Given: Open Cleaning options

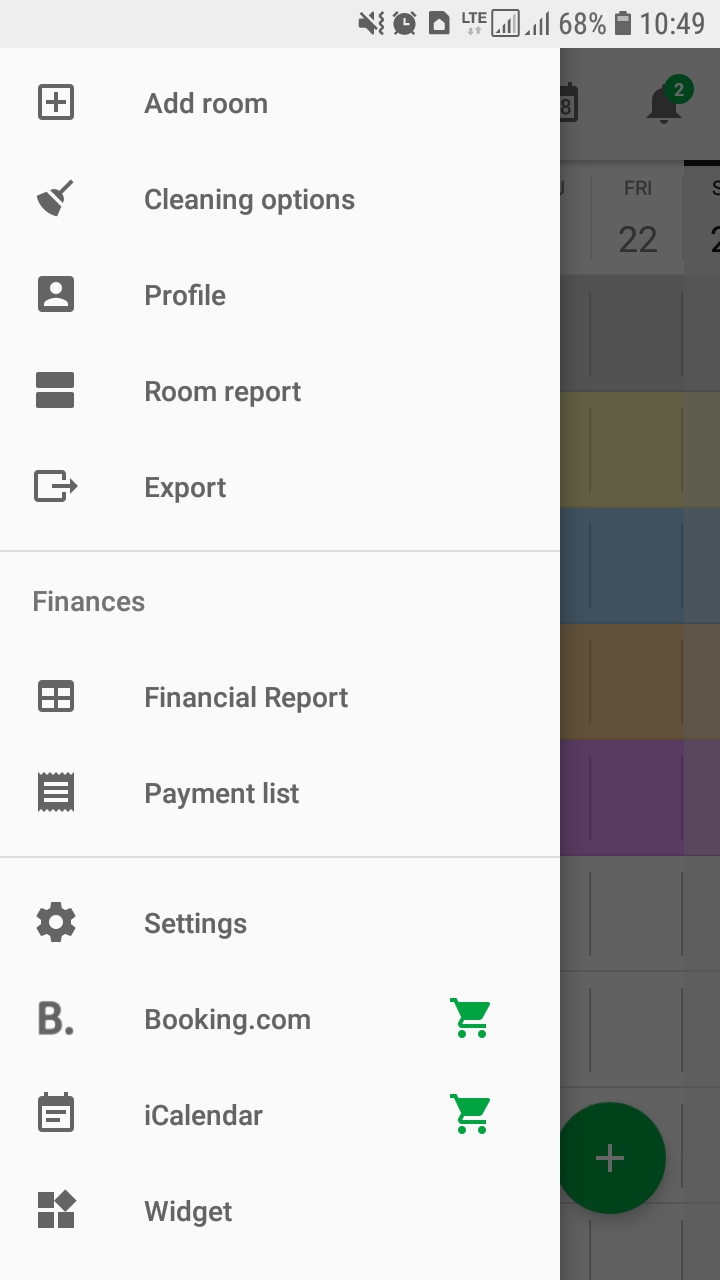Looking at the screenshot, I should click(x=280, y=200).
